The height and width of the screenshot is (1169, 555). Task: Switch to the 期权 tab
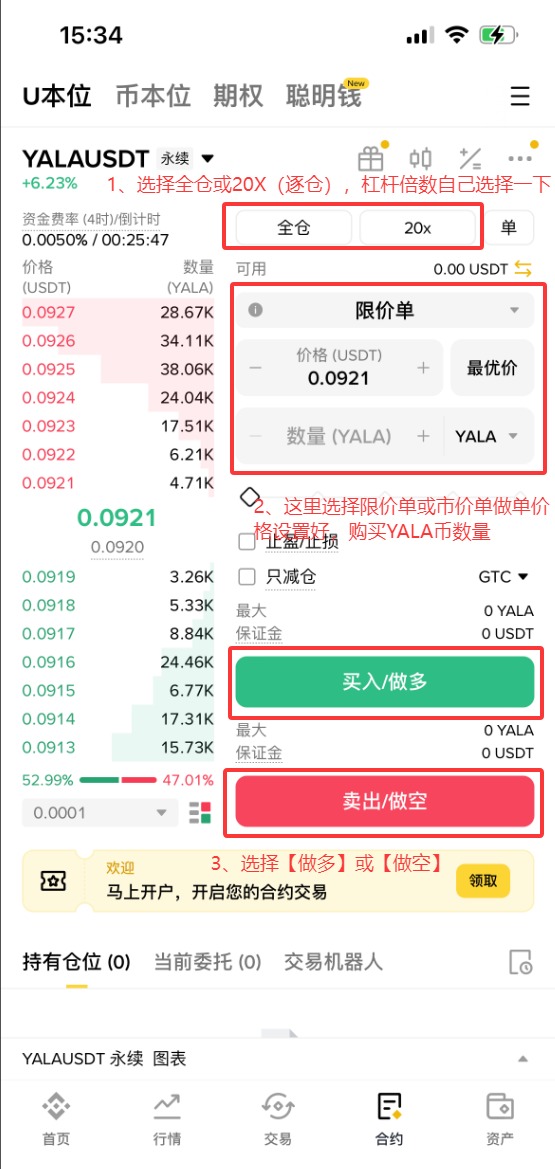(238, 96)
